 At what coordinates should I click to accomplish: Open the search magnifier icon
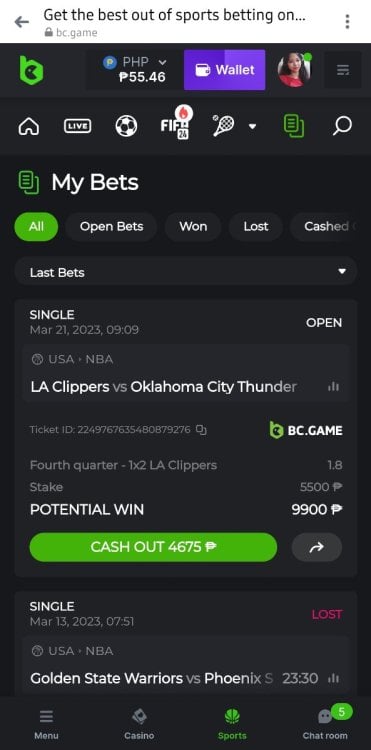[342, 126]
